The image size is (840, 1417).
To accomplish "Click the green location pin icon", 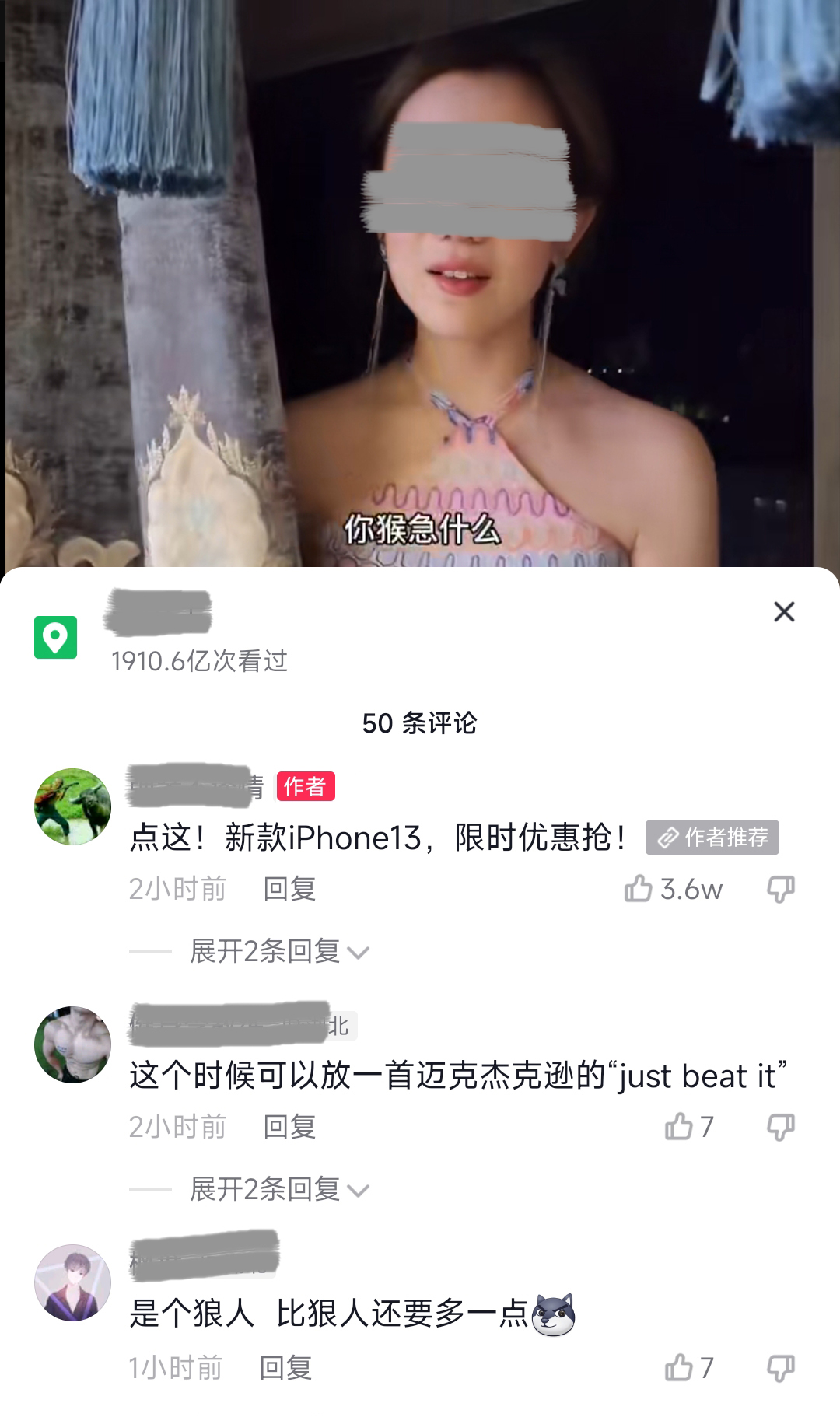I will pos(54,639).
